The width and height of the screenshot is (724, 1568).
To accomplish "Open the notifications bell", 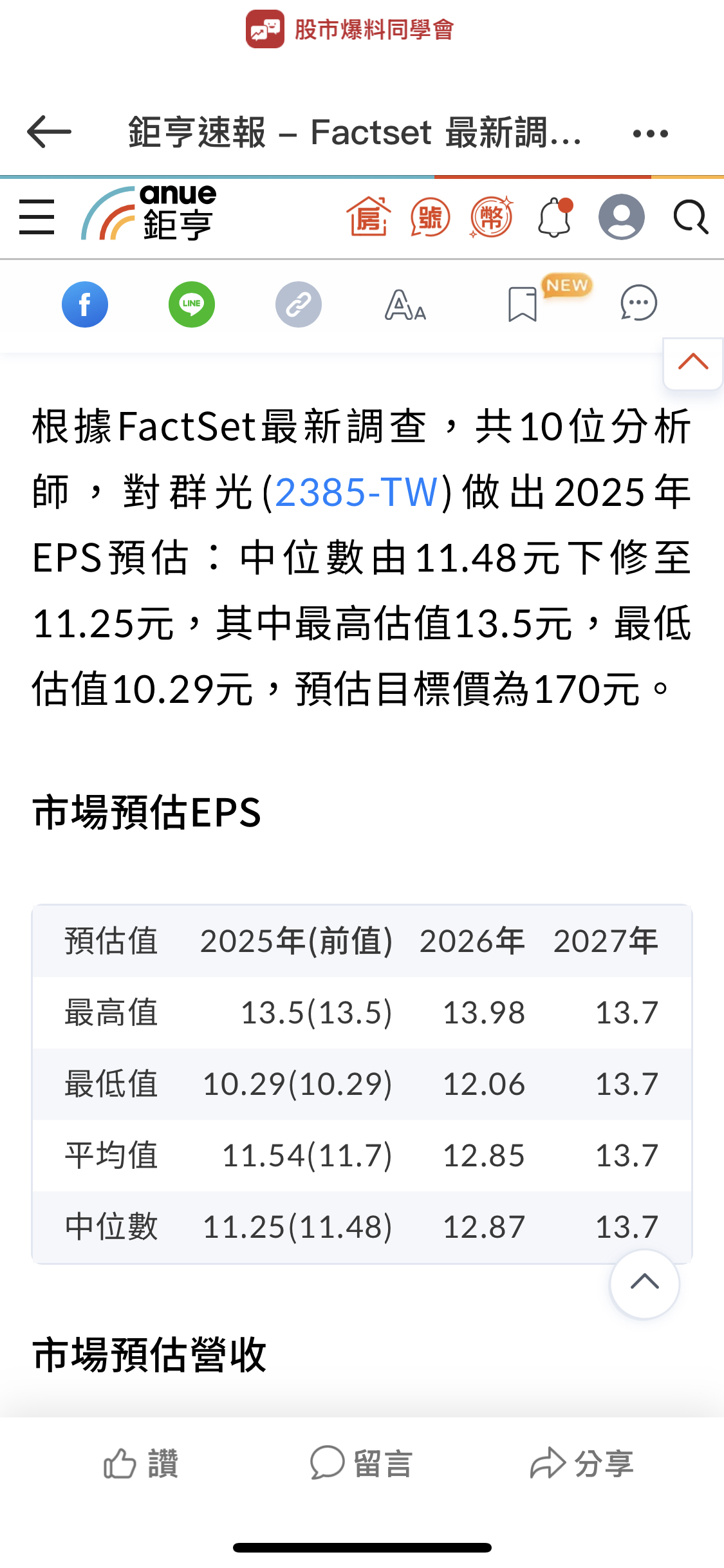I will pos(554,218).
